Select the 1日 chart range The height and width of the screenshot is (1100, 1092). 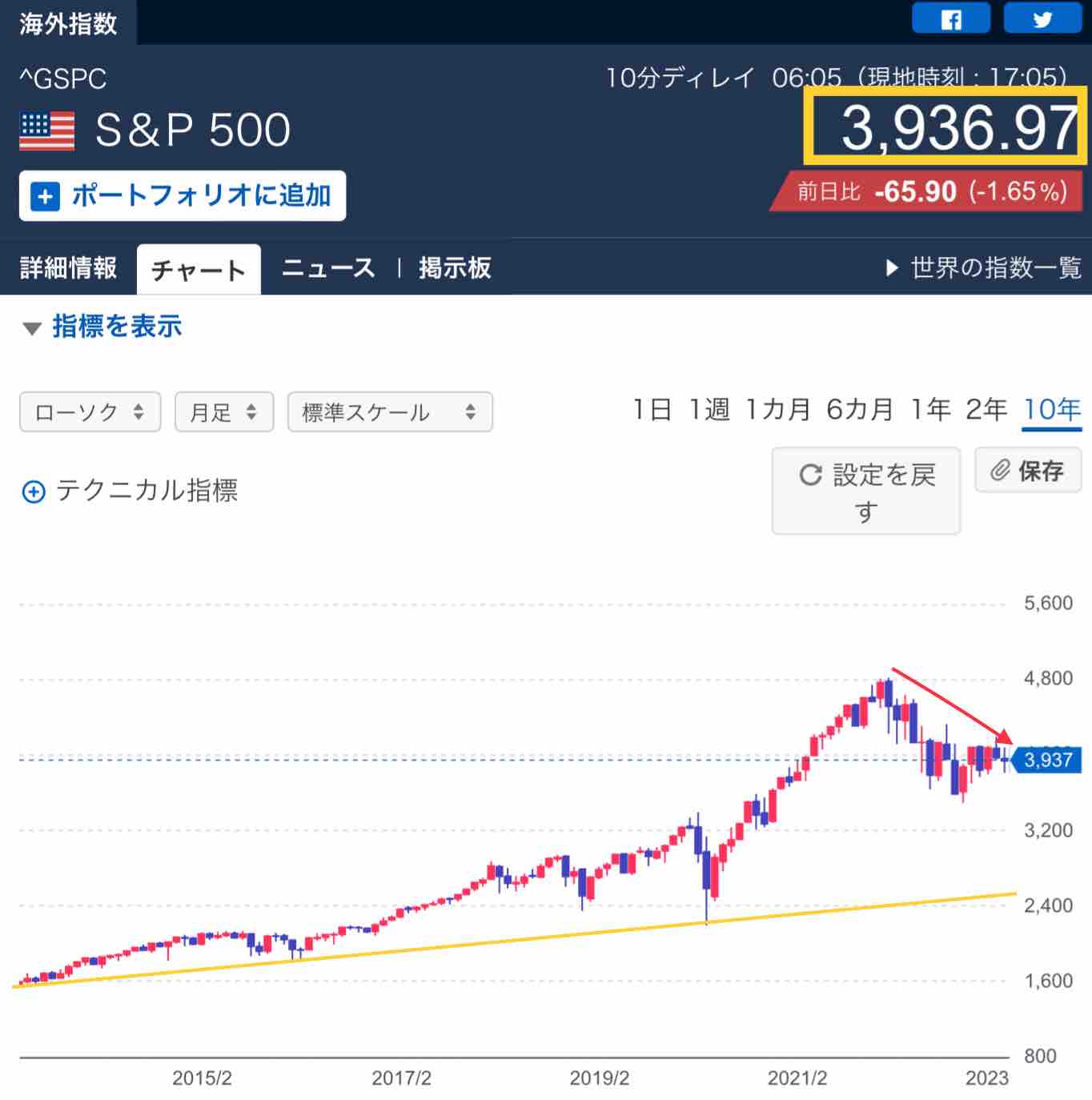click(x=652, y=410)
